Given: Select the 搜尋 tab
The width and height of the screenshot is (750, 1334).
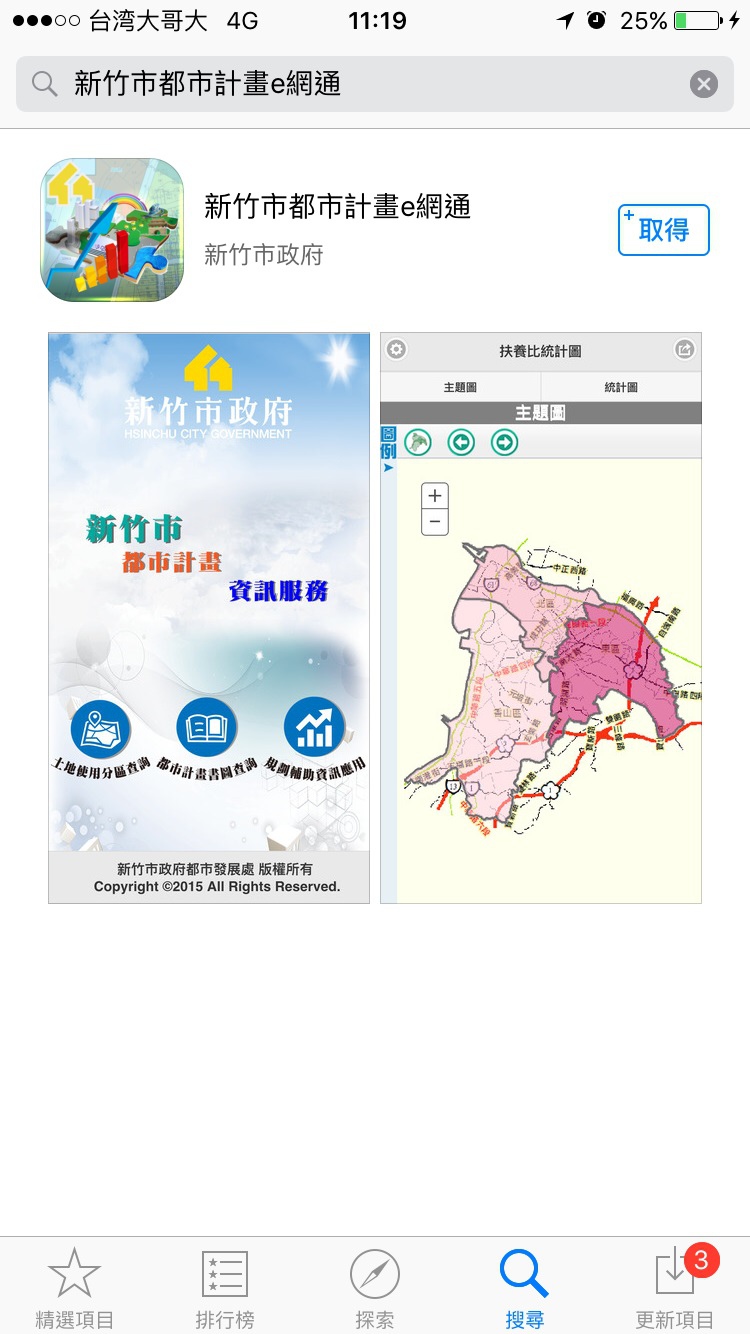Looking at the screenshot, I should tap(525, 1288).
